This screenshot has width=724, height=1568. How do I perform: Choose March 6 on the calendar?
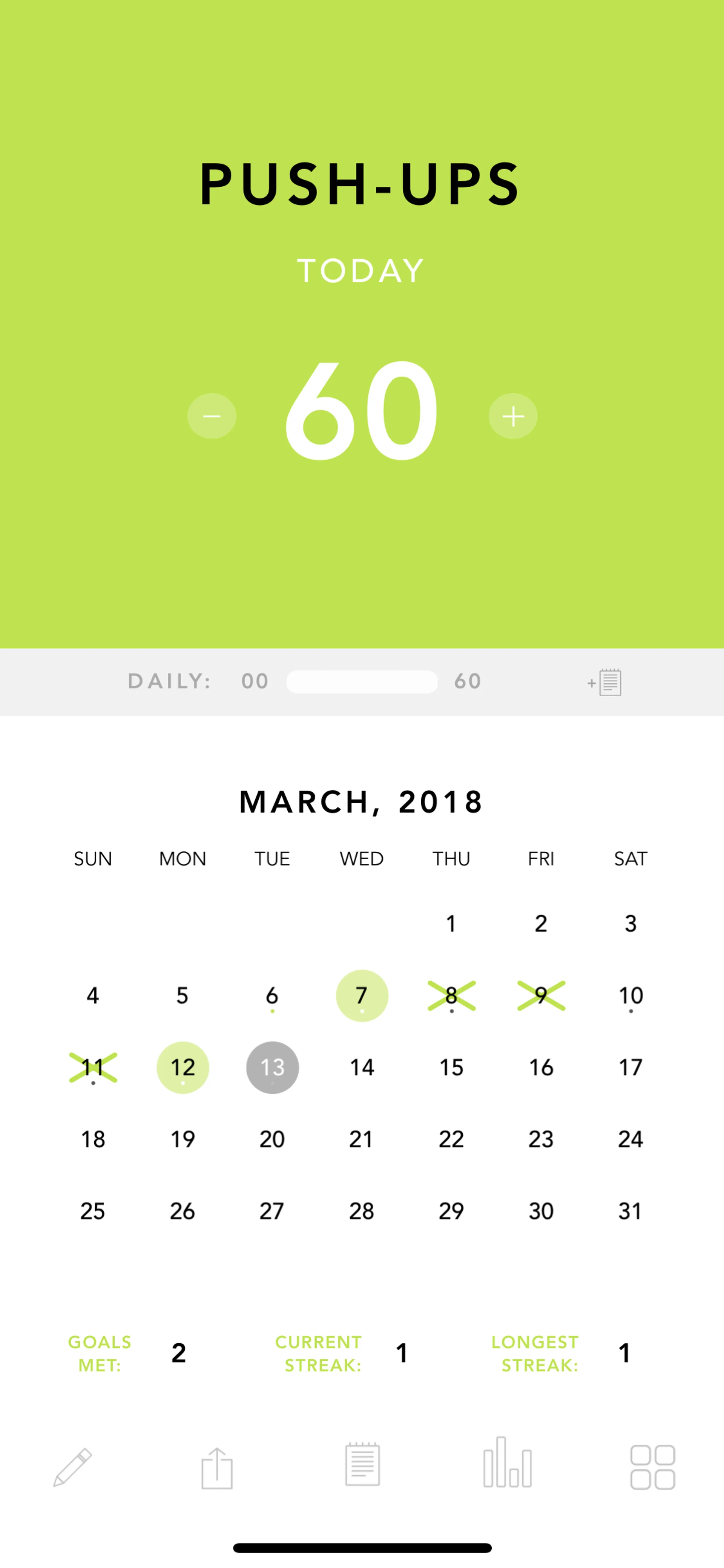coord(272,996)
